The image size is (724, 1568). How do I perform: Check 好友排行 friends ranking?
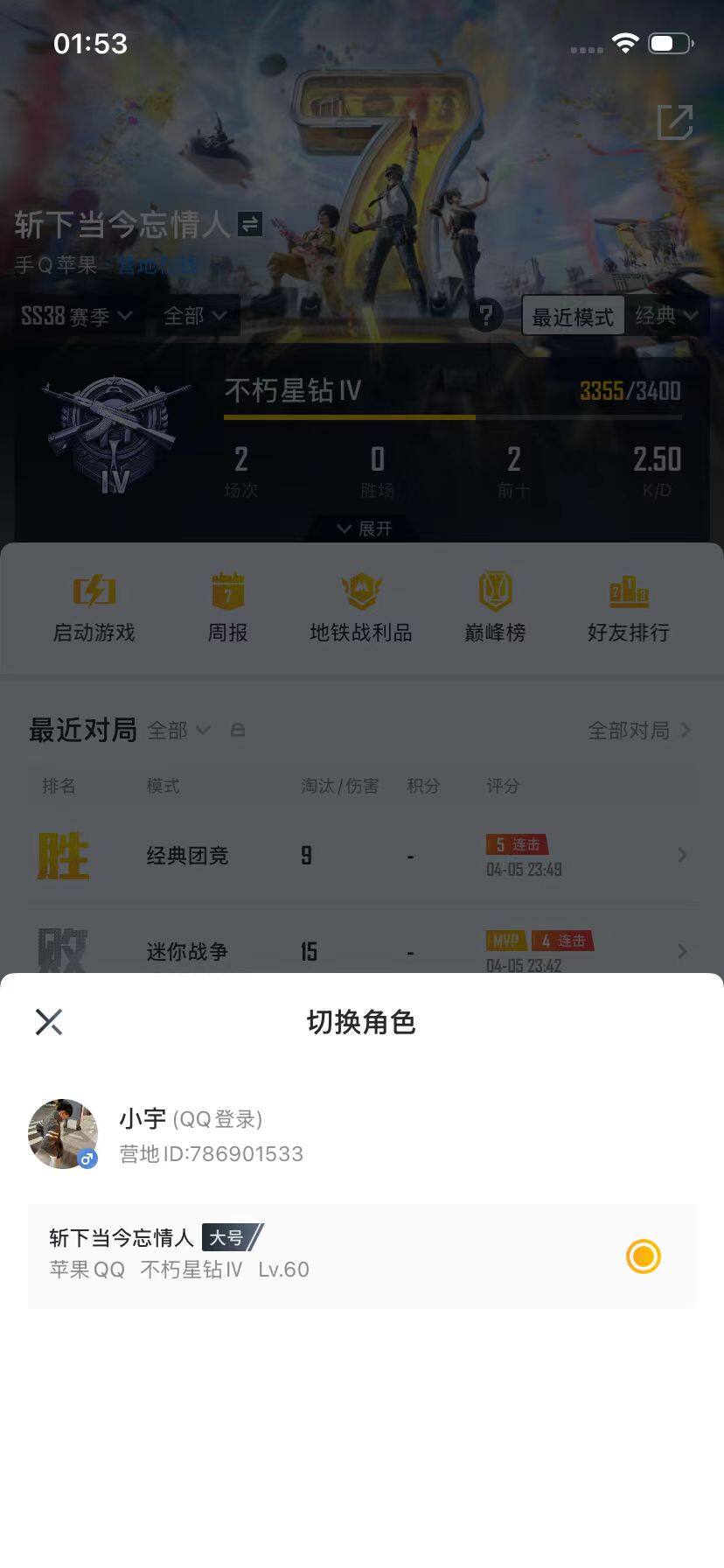(x=629, y=606)
